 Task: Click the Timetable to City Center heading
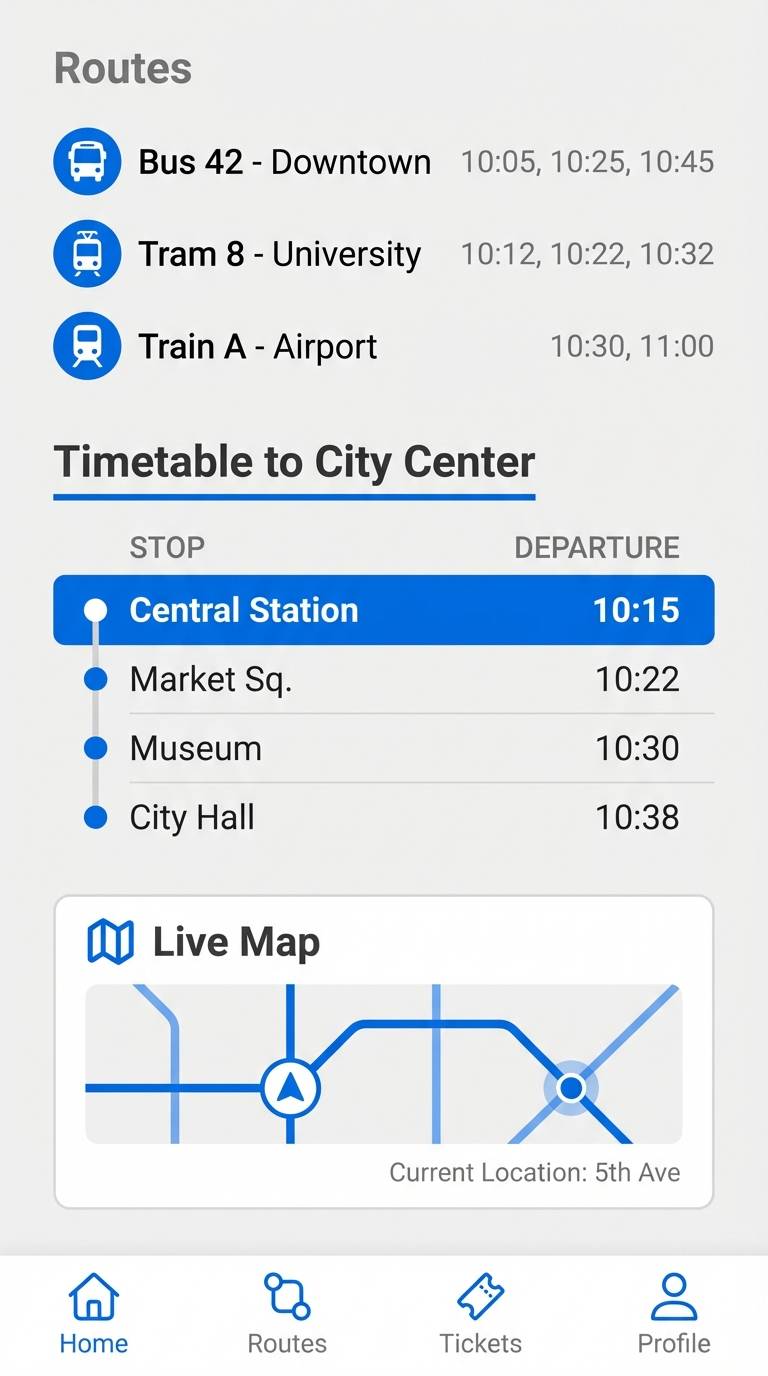[294, 462]
